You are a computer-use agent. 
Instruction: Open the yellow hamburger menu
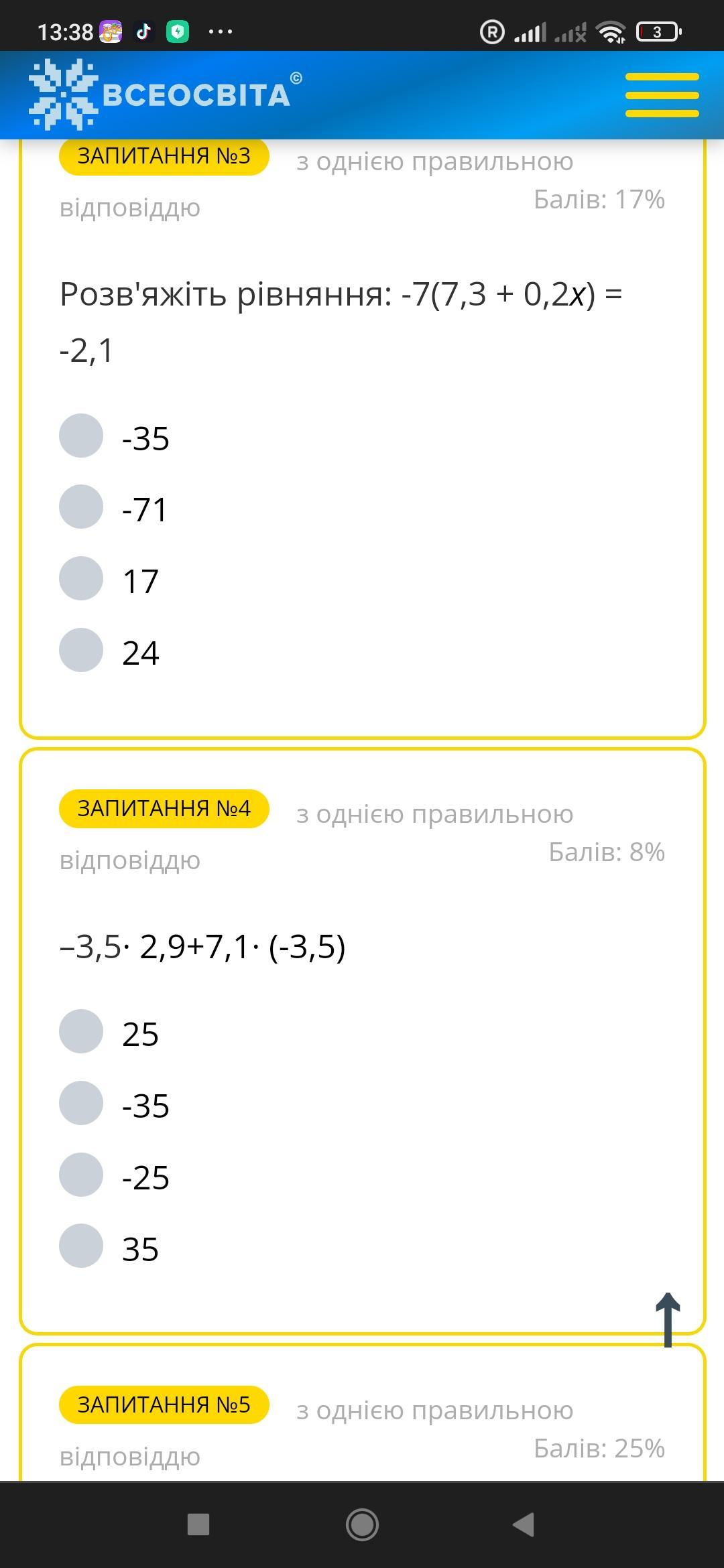click(x=662, y=95)
